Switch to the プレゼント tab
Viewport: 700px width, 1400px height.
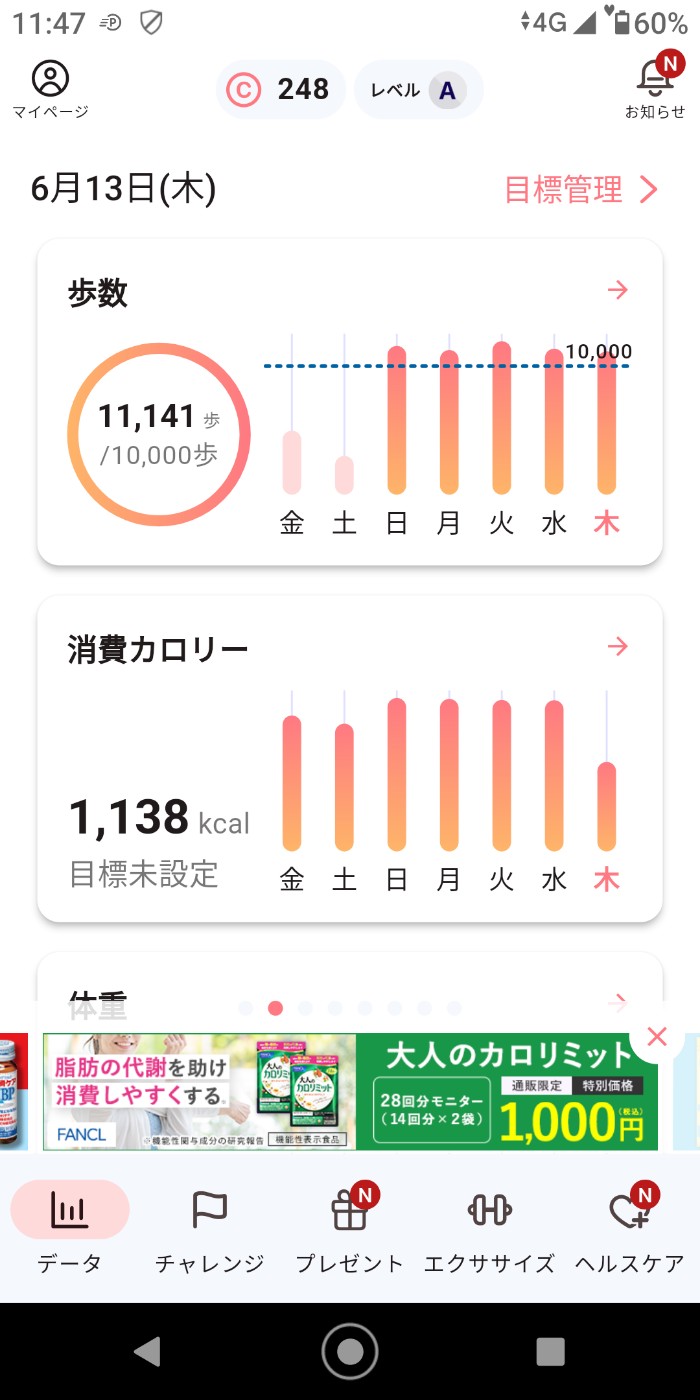click(x=350, y=1228)
